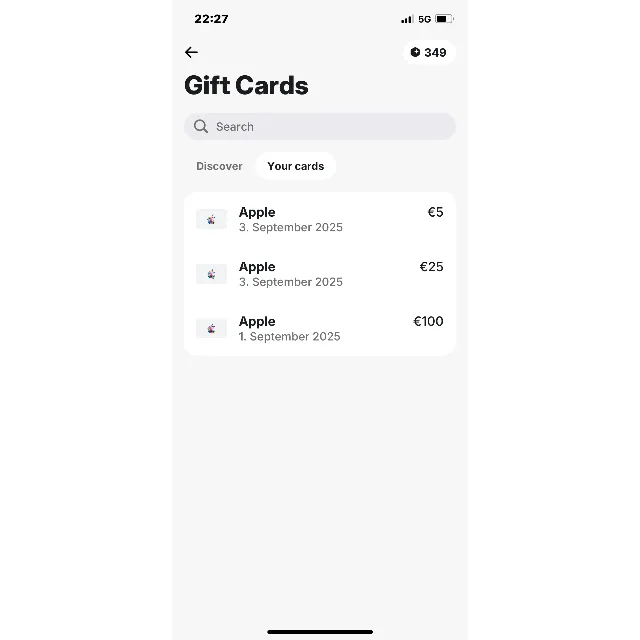
Task: Select the Your cards tab
Action: pos(295,166)
